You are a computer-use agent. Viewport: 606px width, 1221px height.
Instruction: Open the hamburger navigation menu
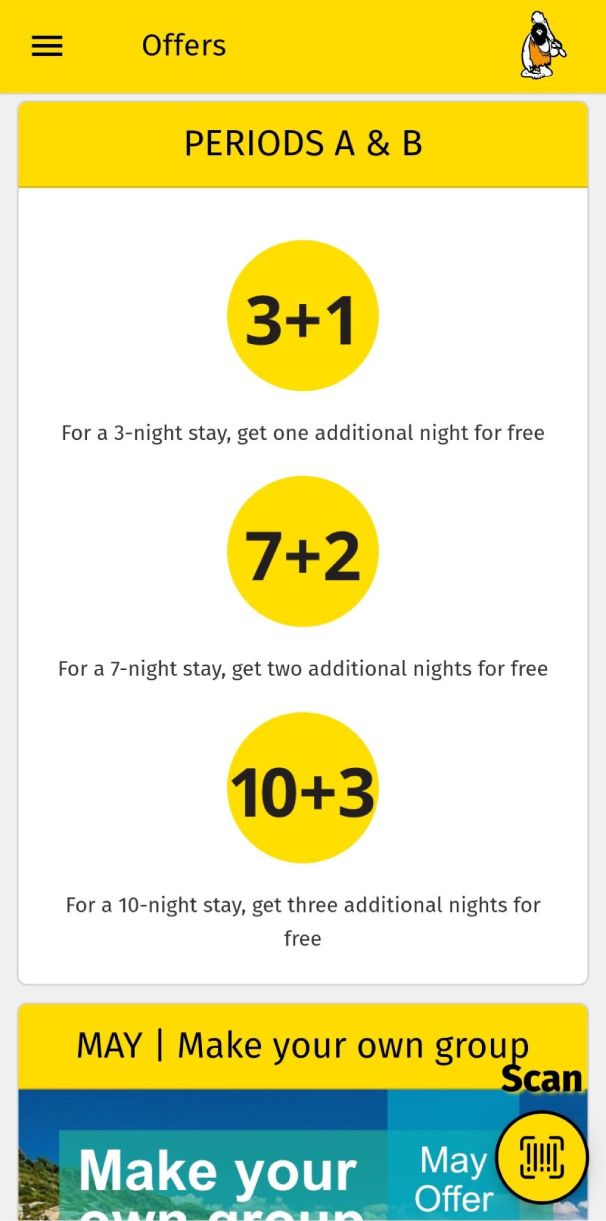[x=47, y=46]
